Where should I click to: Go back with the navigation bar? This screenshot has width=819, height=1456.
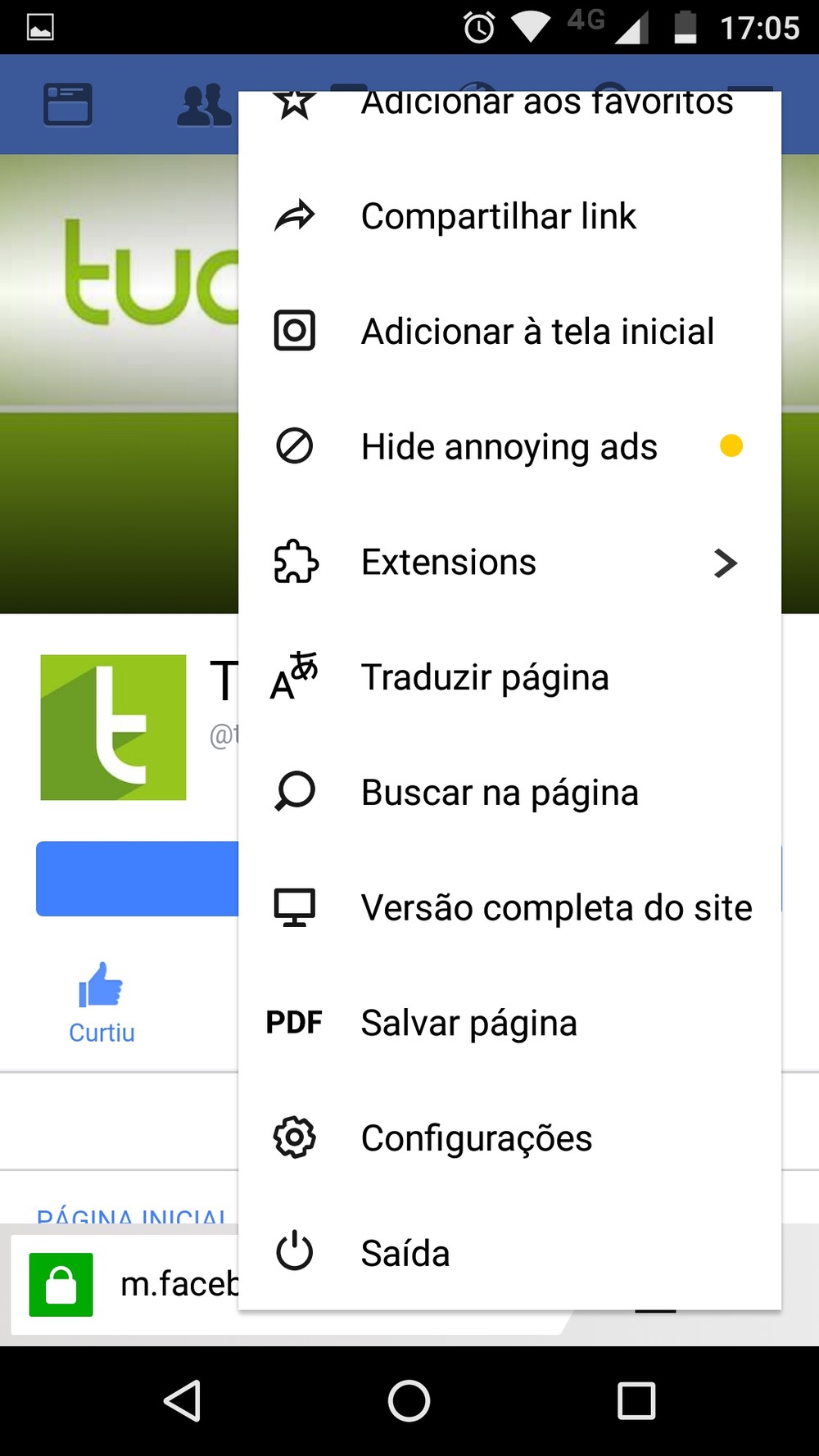(183, 1400)
